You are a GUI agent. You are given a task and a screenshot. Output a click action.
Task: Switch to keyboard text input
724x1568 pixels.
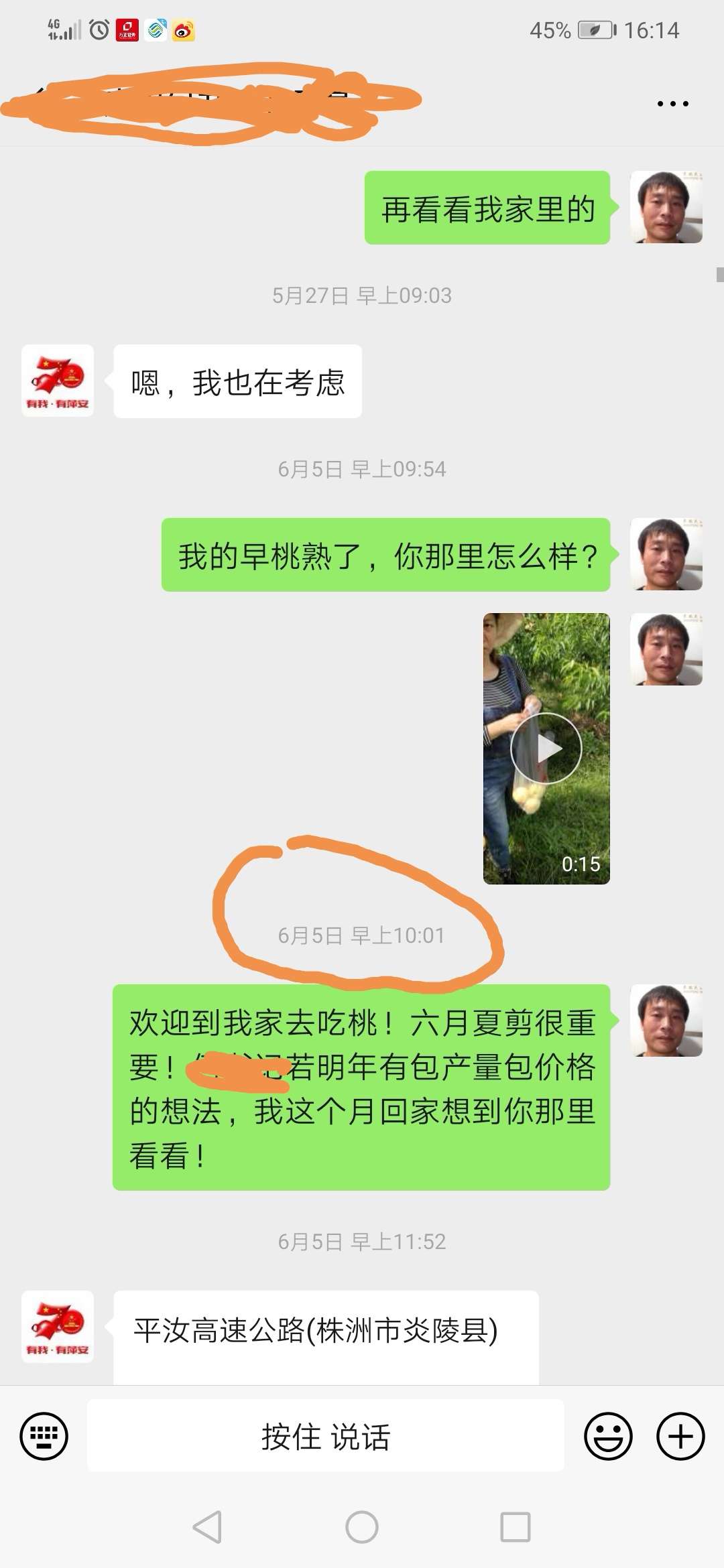pyautogui.click(x=44, y=1436)
